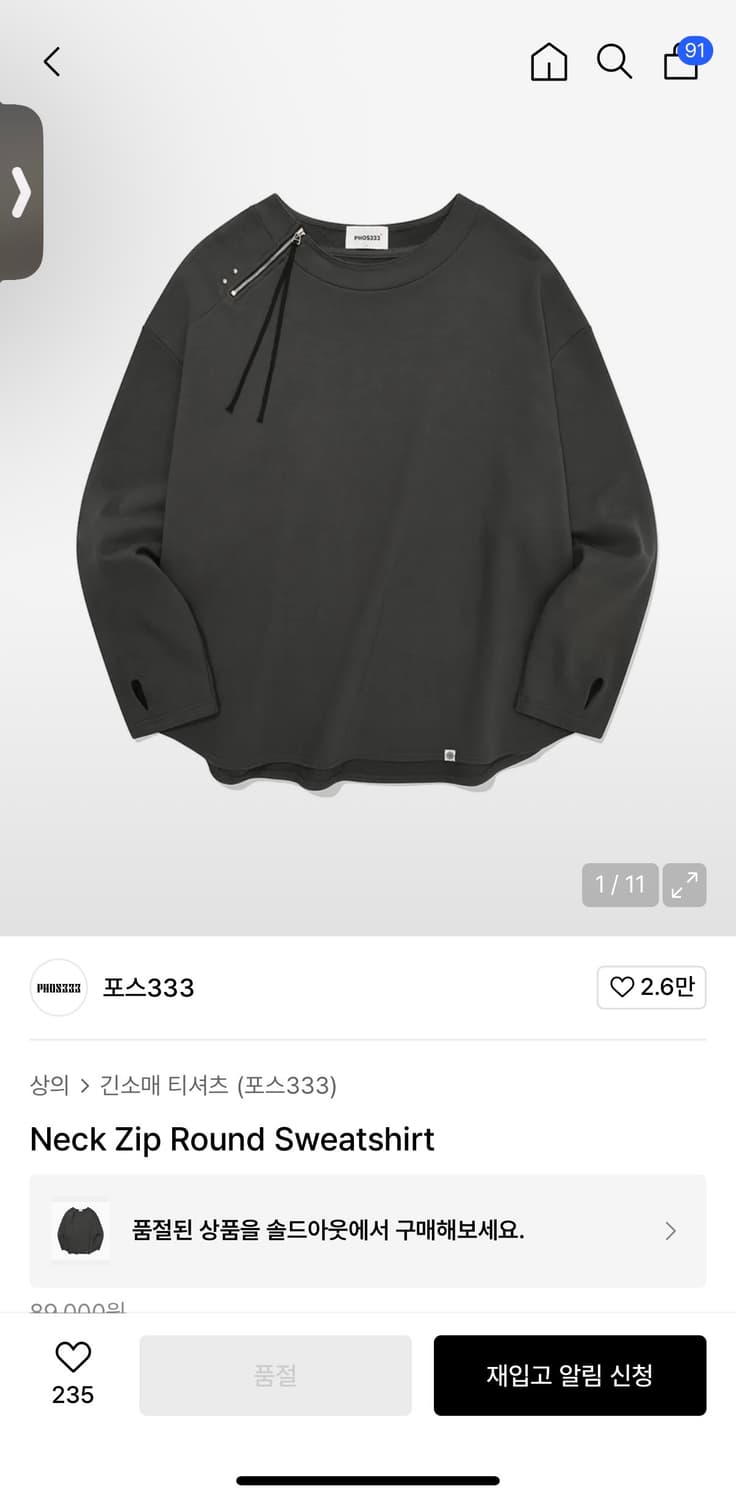
Task: Tap the back arrow at top left
Action: (52, 61)
